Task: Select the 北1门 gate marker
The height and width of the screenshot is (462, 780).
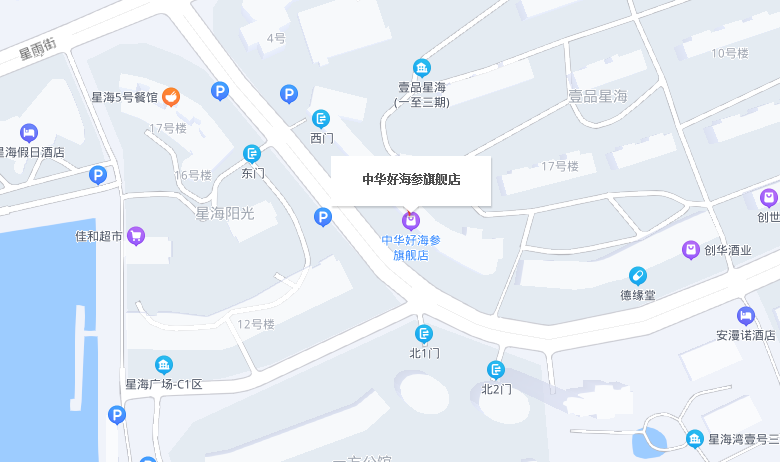Action: (424, 334)
